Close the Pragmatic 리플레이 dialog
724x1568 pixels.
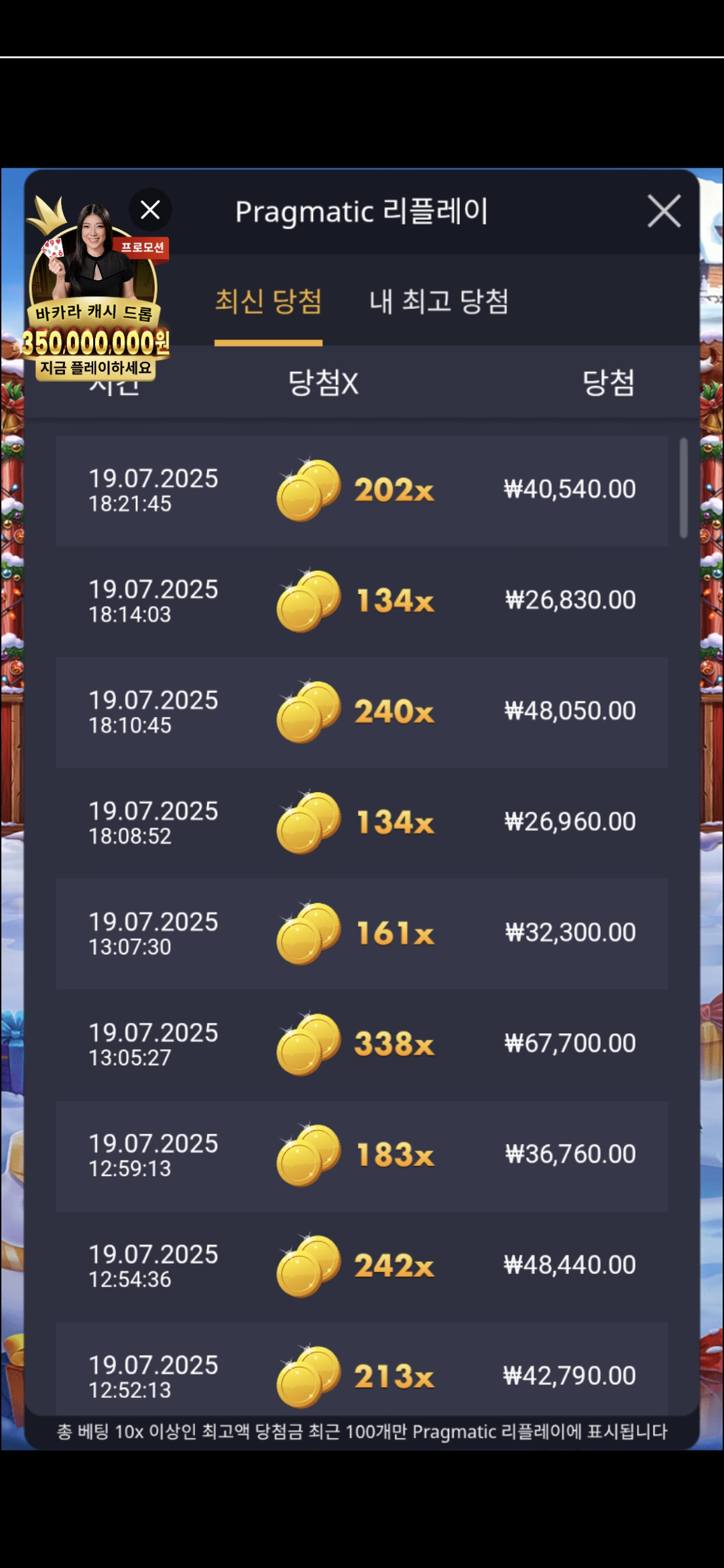click(664, 212)
